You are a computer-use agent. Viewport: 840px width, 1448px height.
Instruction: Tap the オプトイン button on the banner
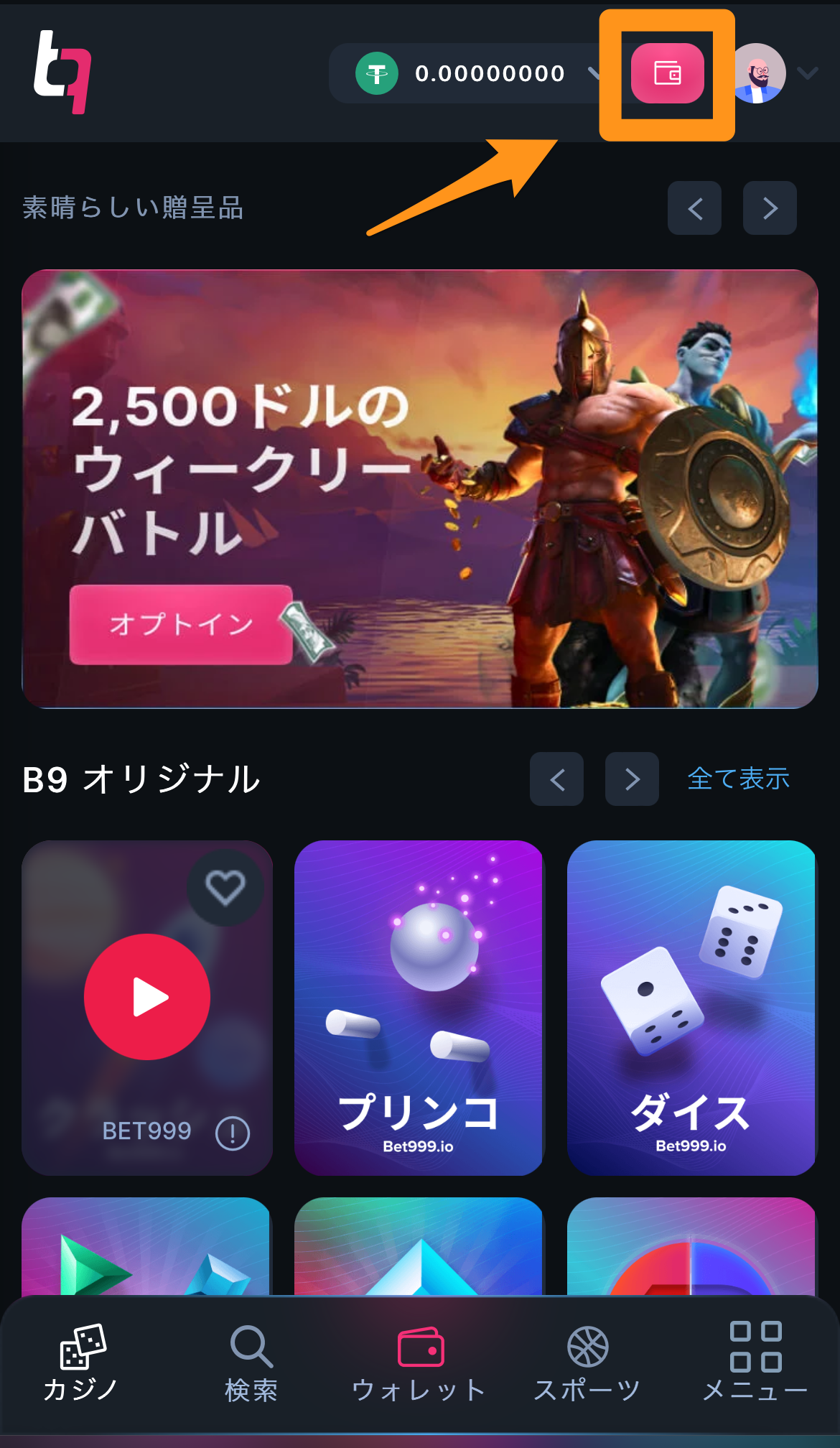181,624
